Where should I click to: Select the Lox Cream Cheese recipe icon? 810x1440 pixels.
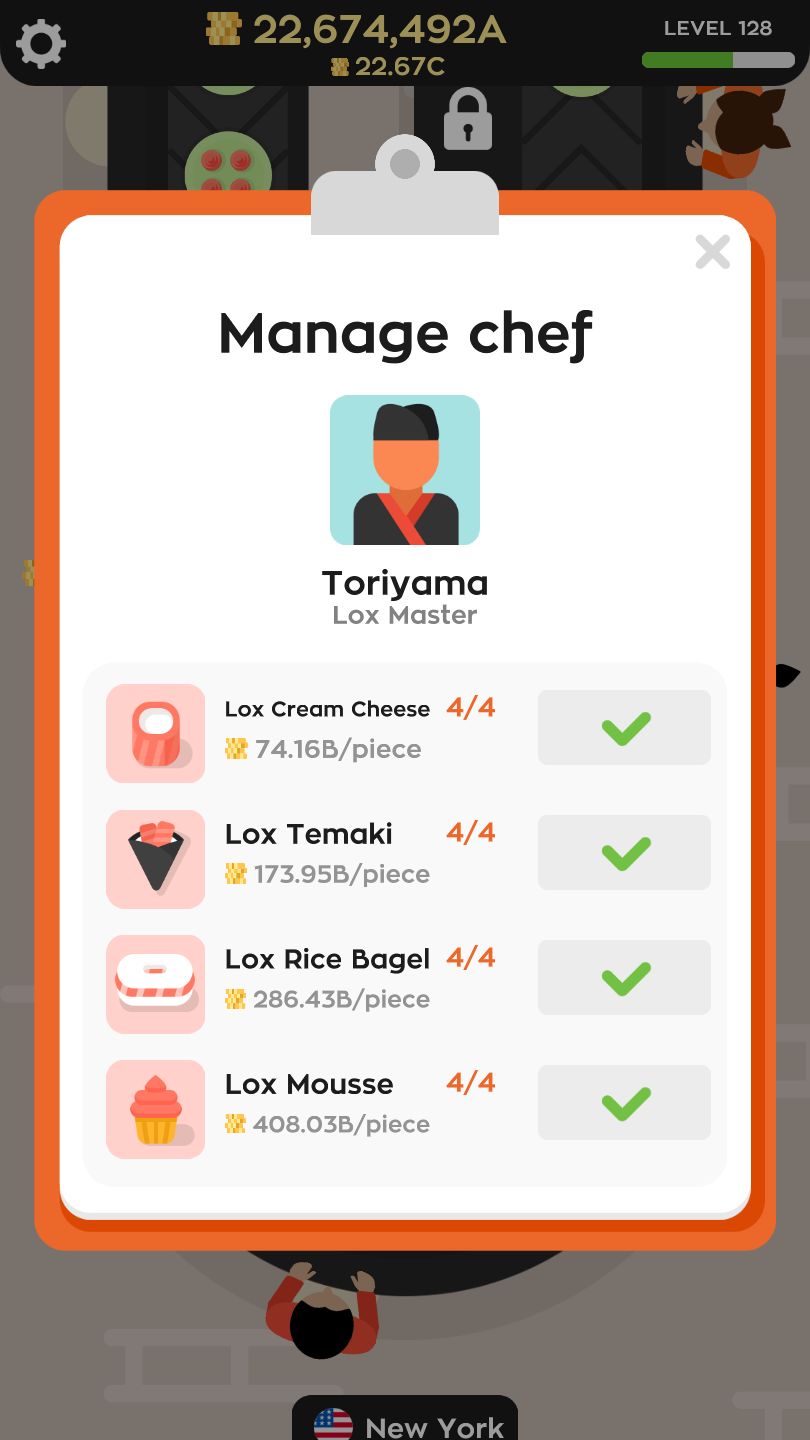point(155,733)
